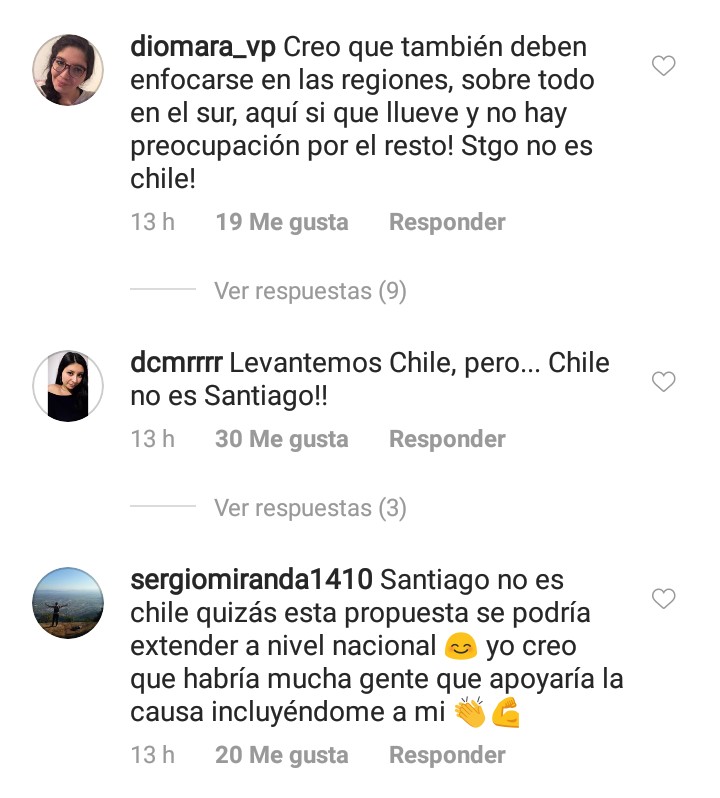View the 20 likes on sergiomiranda1410's comment

(282, 755)
